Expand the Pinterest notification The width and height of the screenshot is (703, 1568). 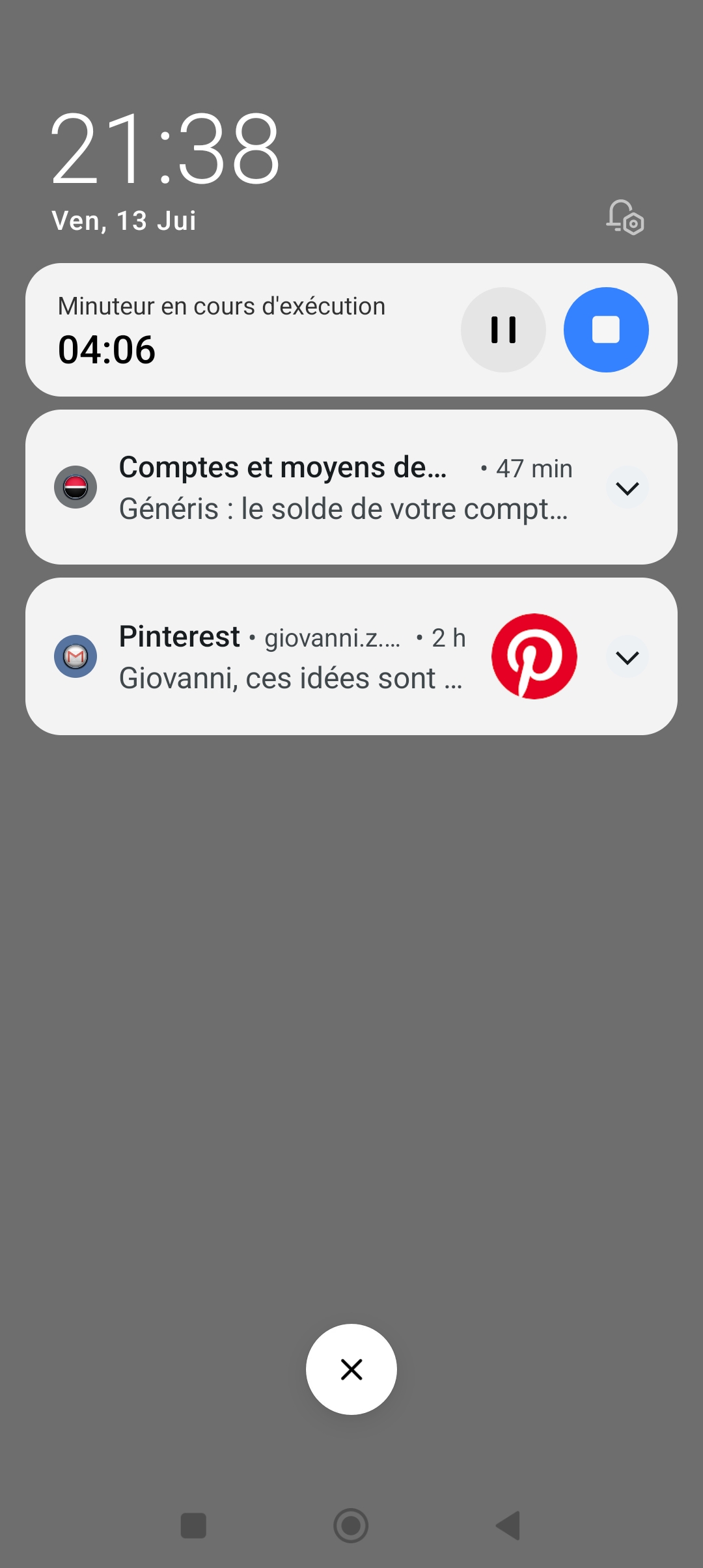coord(627,657)
